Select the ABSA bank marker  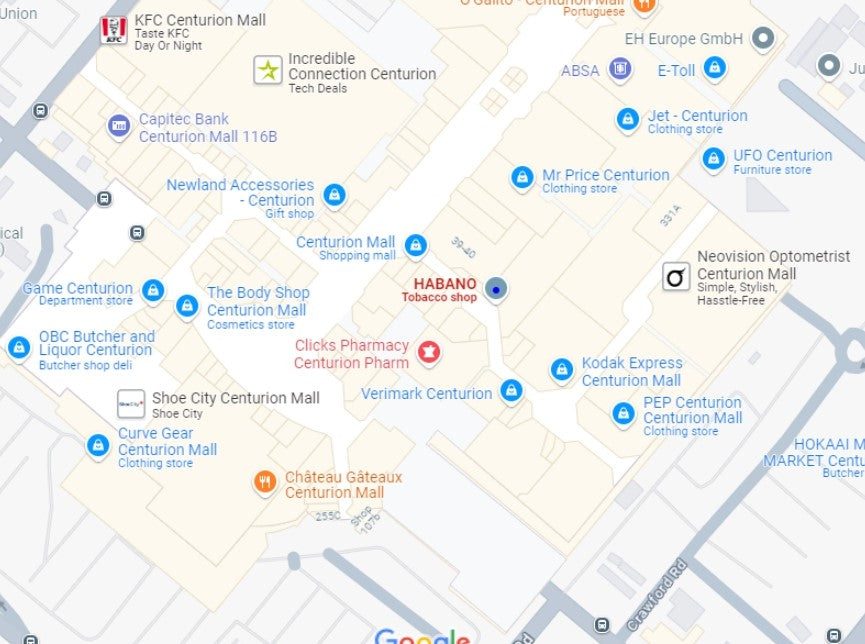pyautogui.click(x=620, y=69)
